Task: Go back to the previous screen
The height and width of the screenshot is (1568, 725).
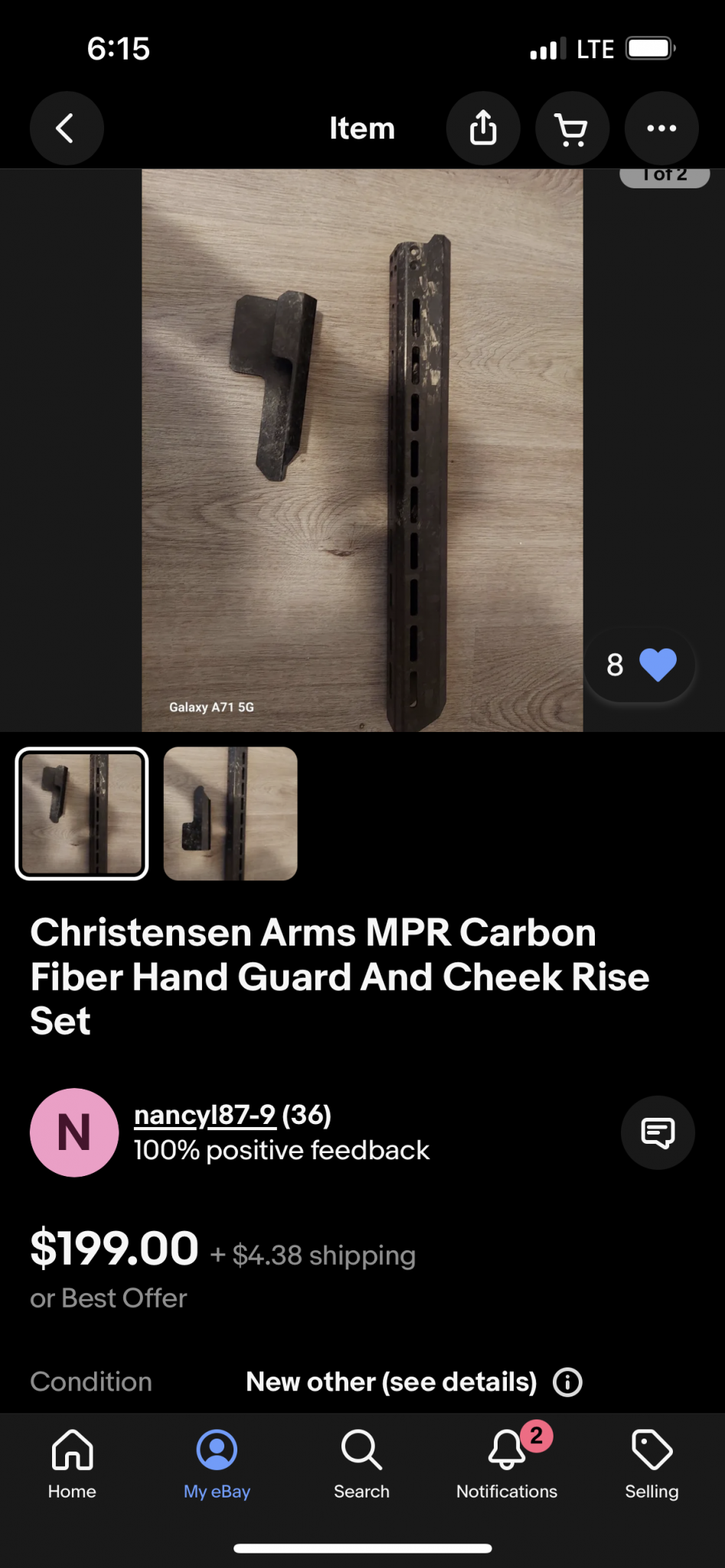Action: (67, 129)
